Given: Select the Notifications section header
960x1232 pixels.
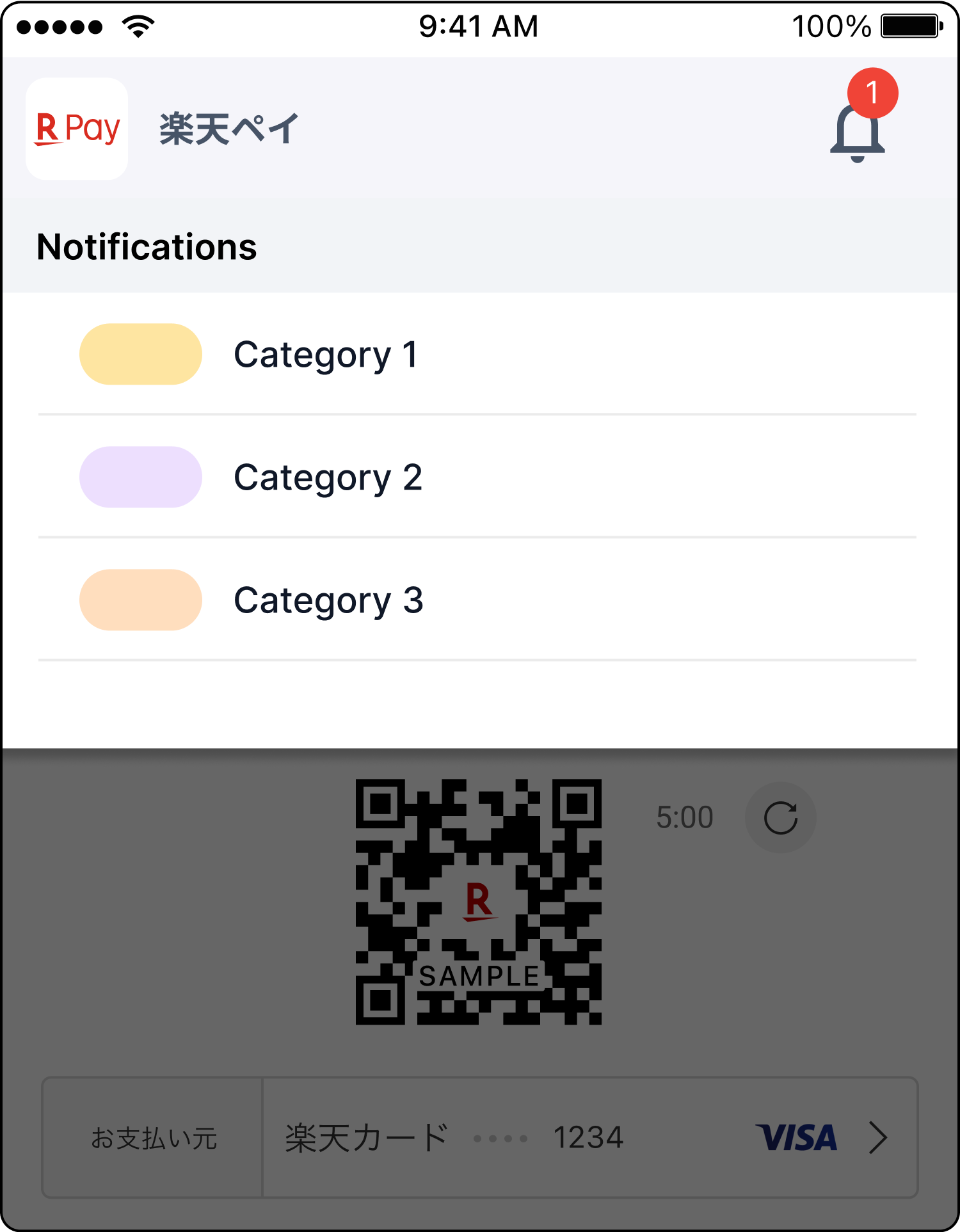Looking at the screenshot, I should [x=147, y=248].
